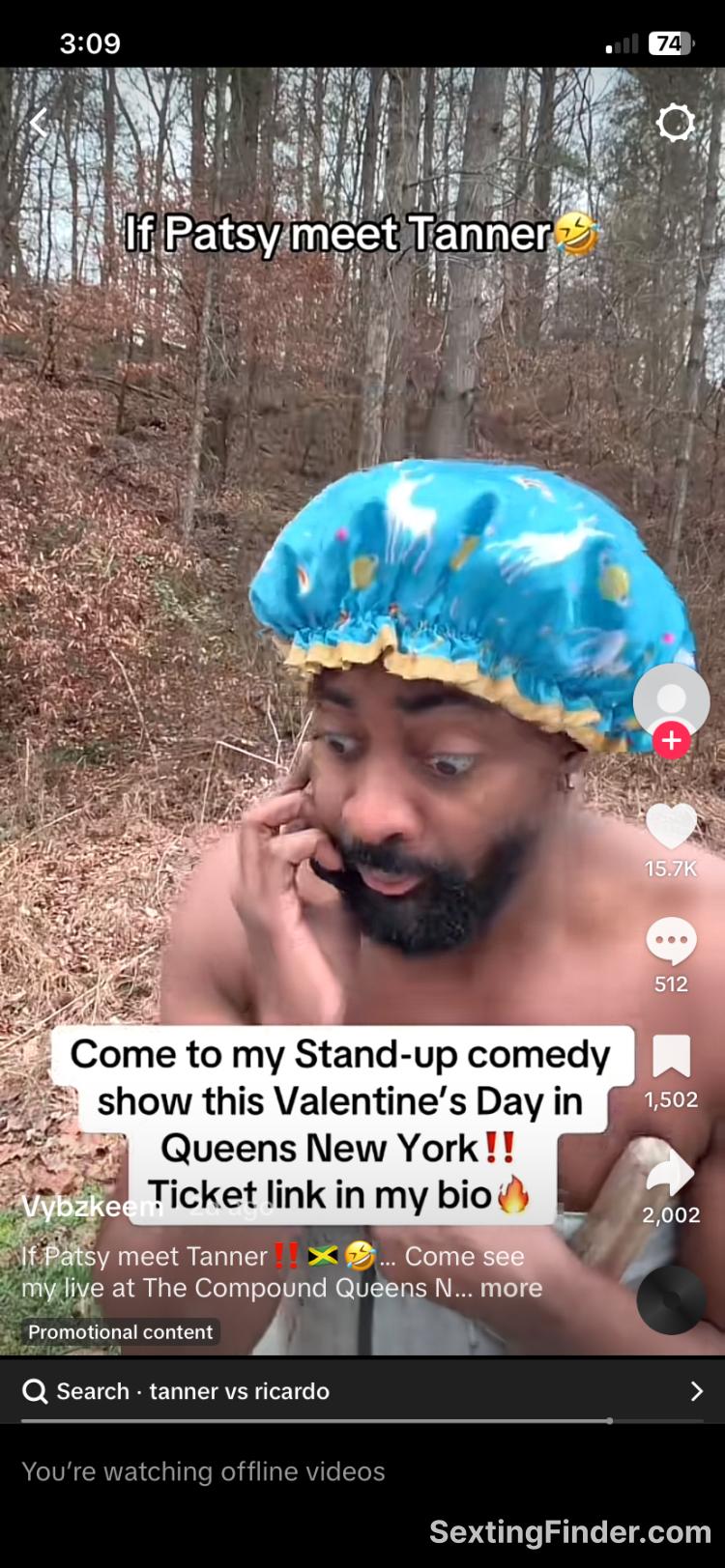
Task: Open the 512 comments
Action: click(x=671, y=942)
